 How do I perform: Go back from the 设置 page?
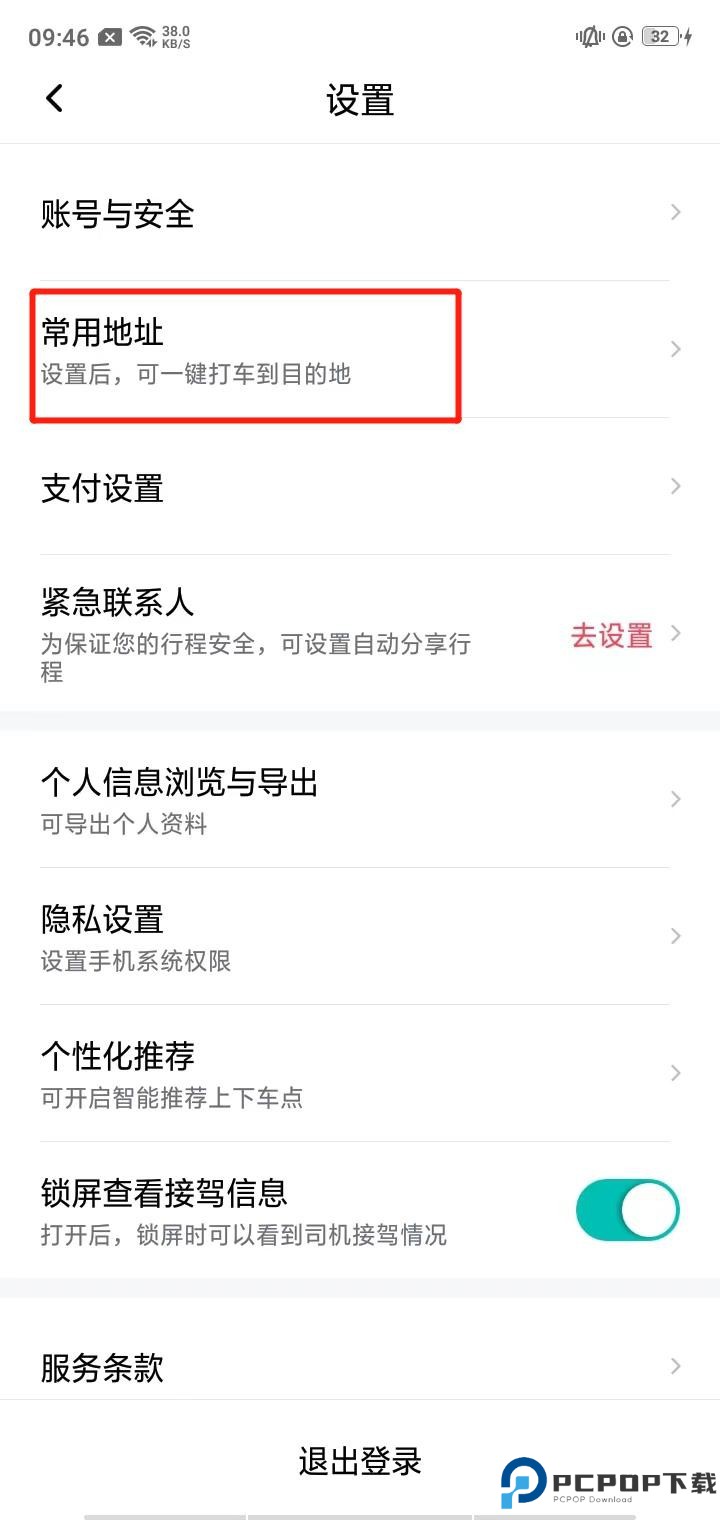(54, 98)
